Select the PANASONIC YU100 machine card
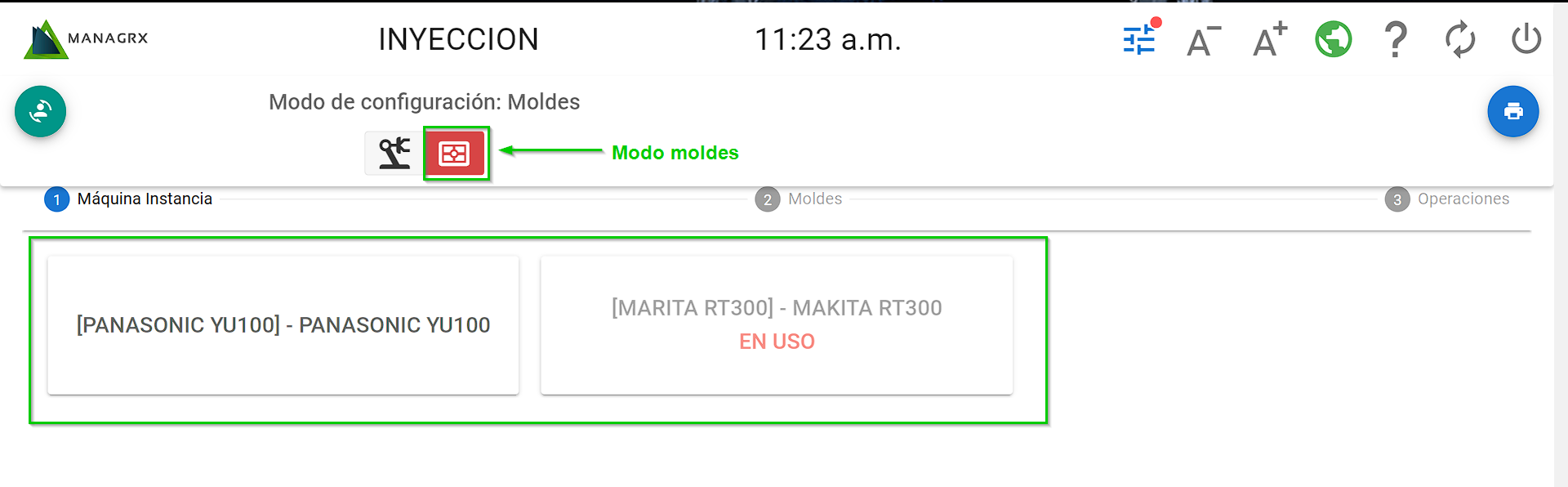The image size is (1568, 487). [283, 325]
